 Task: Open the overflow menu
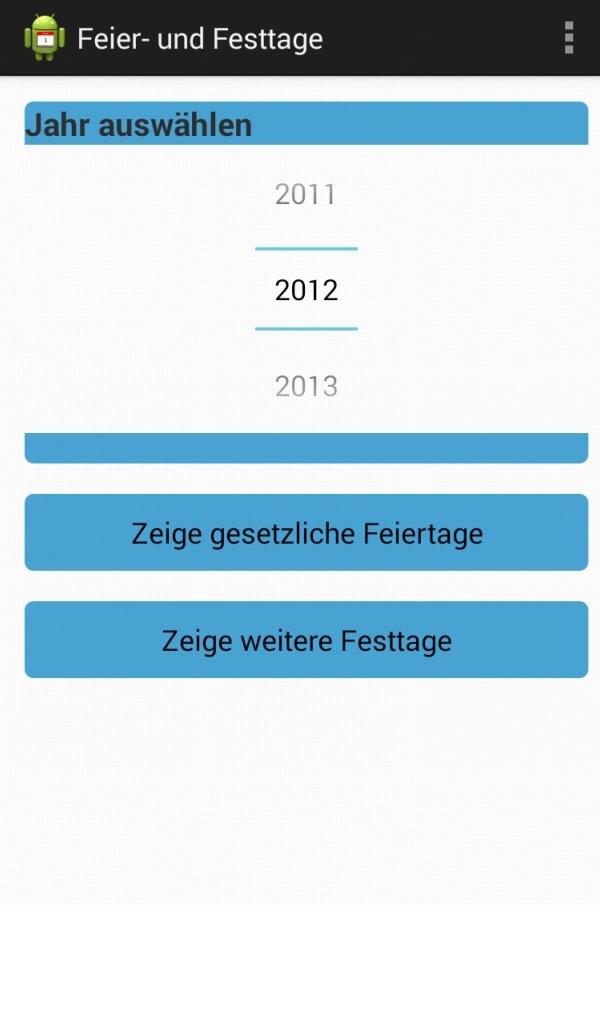(568, 38)
